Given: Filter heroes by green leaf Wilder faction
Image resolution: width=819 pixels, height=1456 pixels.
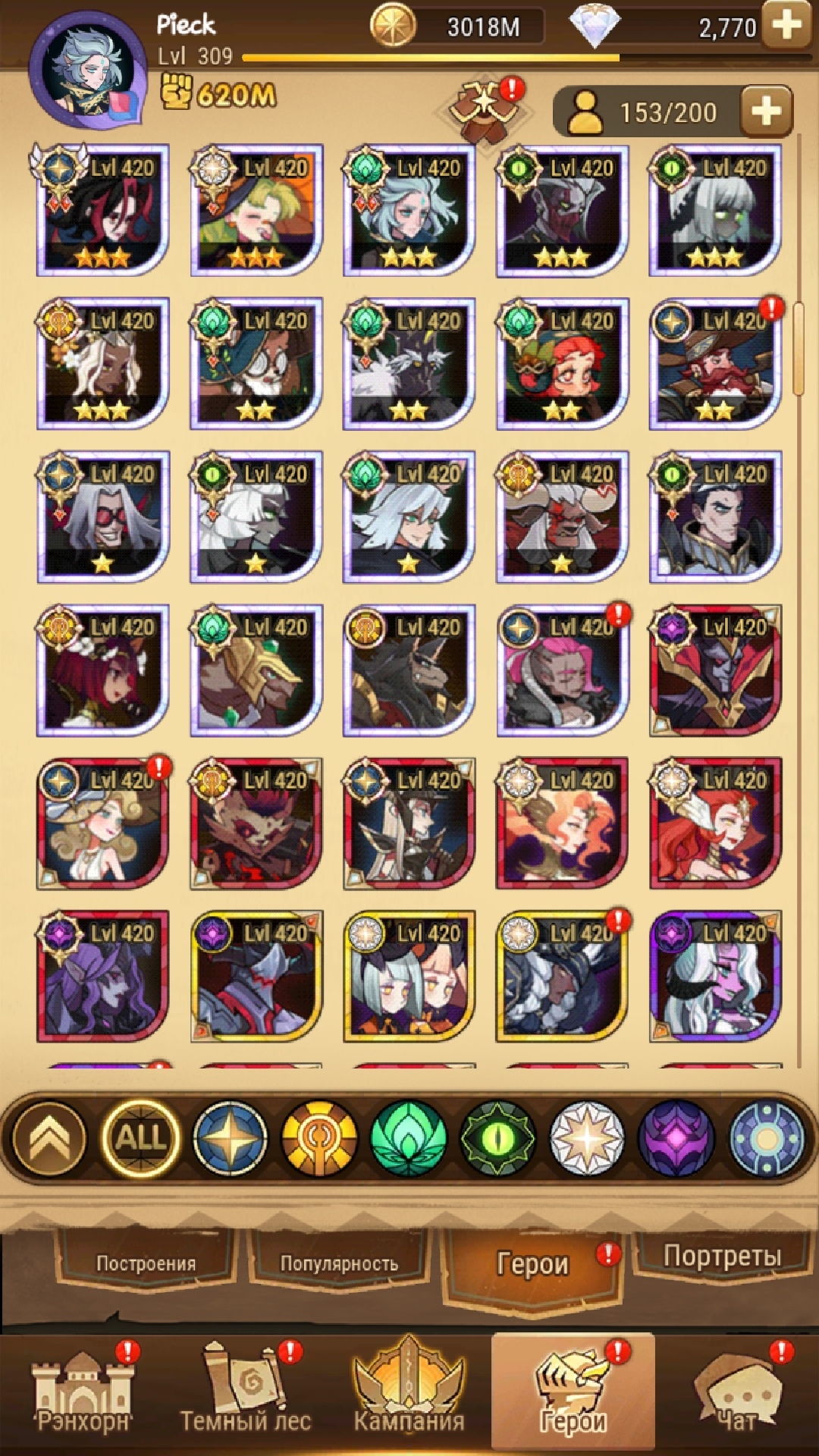Looking at the screenshot, I should pyautogui.click(x=409, y=1138).
